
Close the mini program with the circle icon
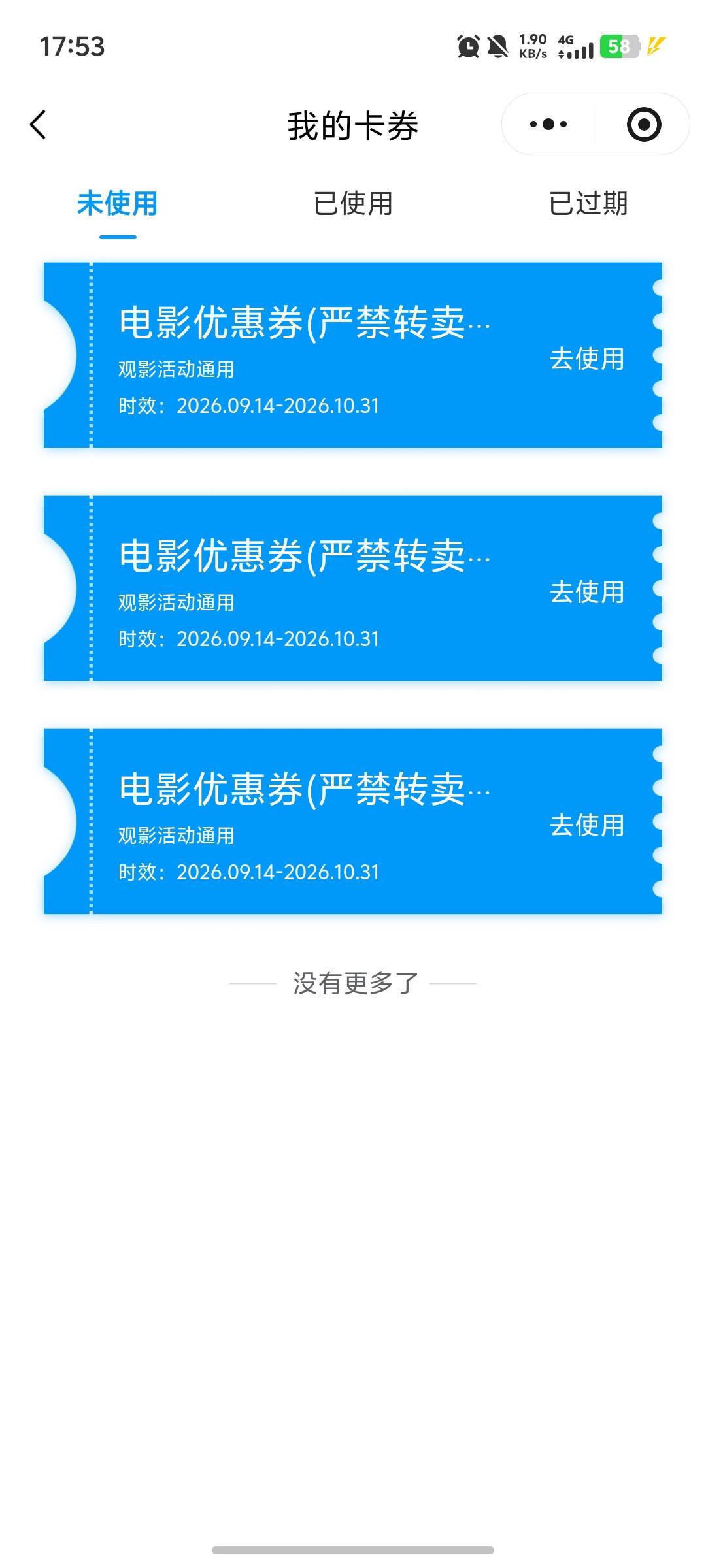coord(644,124)
